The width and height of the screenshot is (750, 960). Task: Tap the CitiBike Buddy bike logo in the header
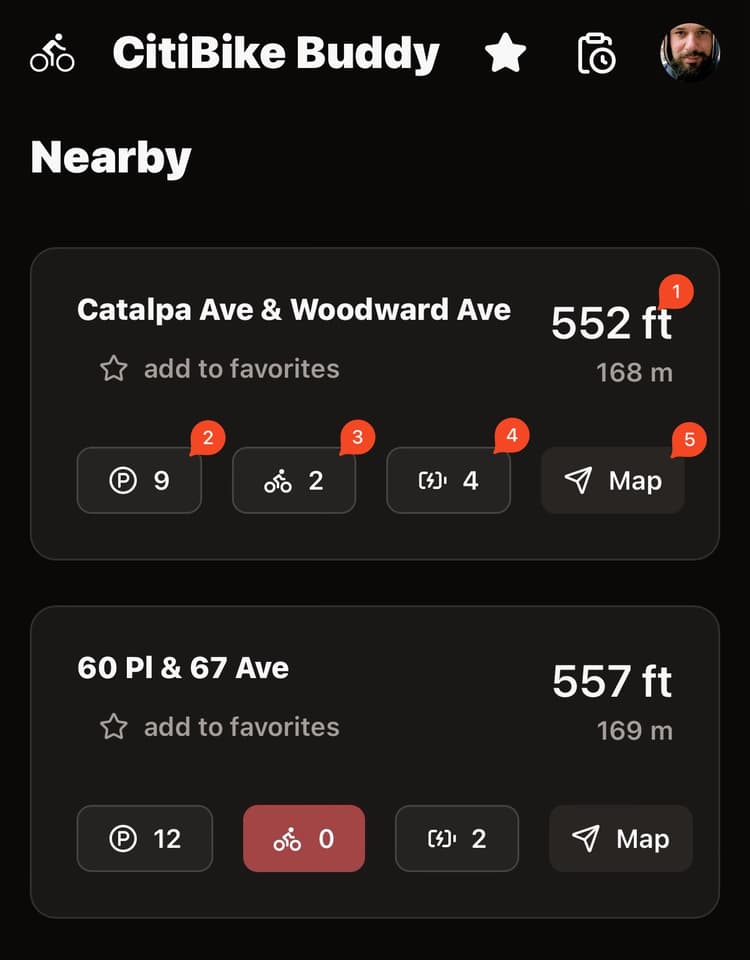point(52,53)
